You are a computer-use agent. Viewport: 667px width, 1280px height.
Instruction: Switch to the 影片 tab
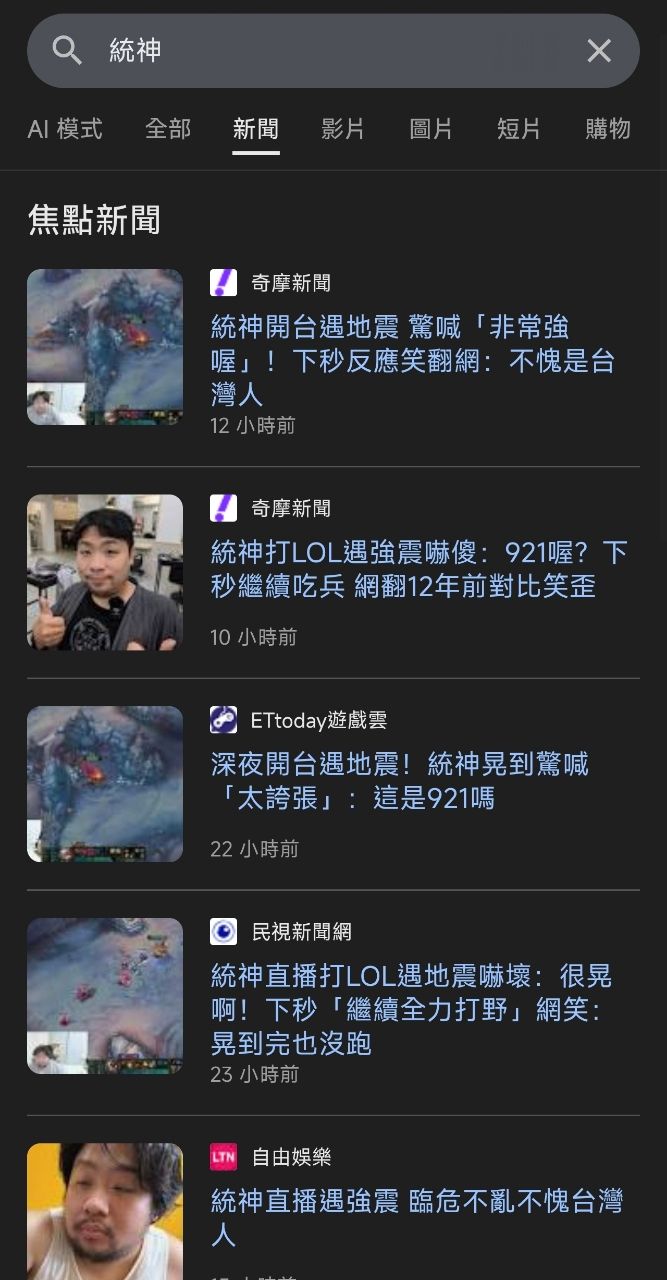pyautogui.click(x=343, y=129)
